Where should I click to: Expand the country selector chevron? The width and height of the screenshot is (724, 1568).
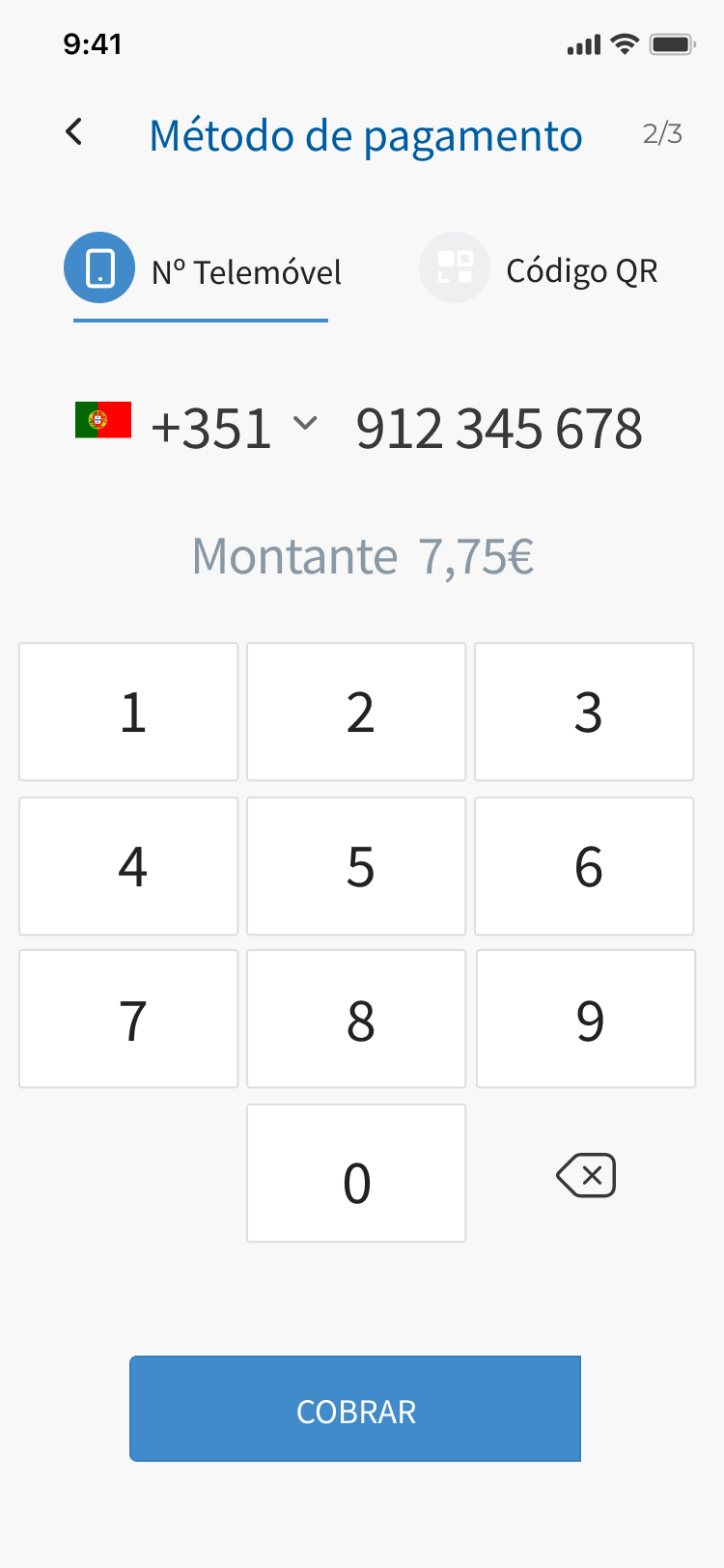(307, 423)
